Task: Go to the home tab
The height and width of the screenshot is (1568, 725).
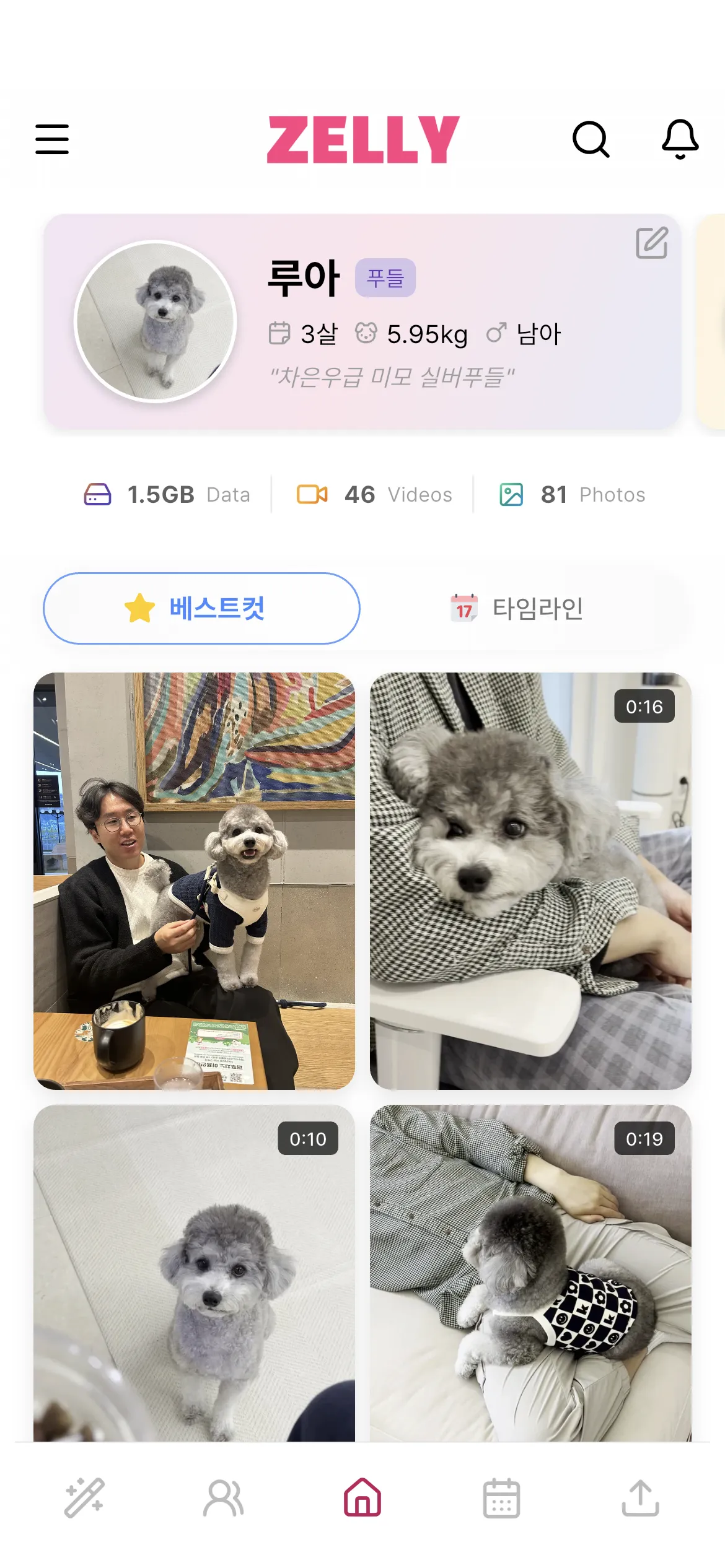Action: tap(362, 1497)
